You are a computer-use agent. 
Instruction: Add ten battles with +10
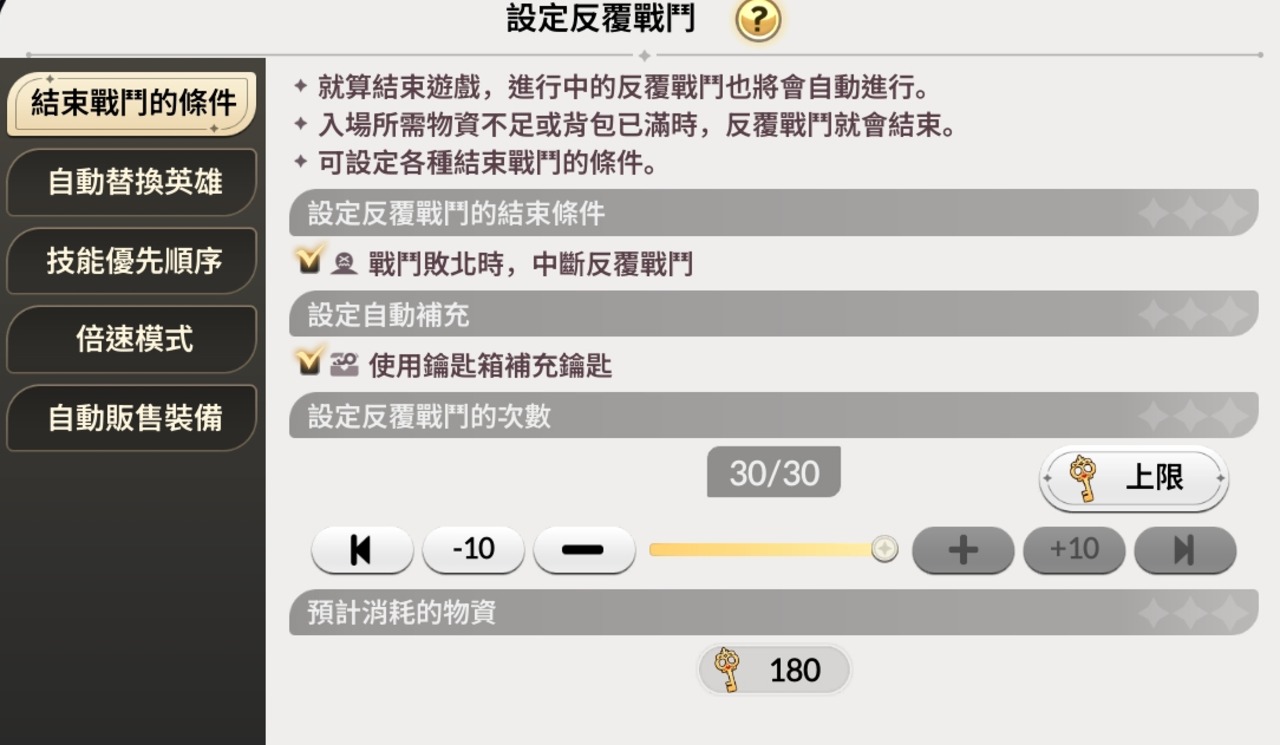point(1074,550)
